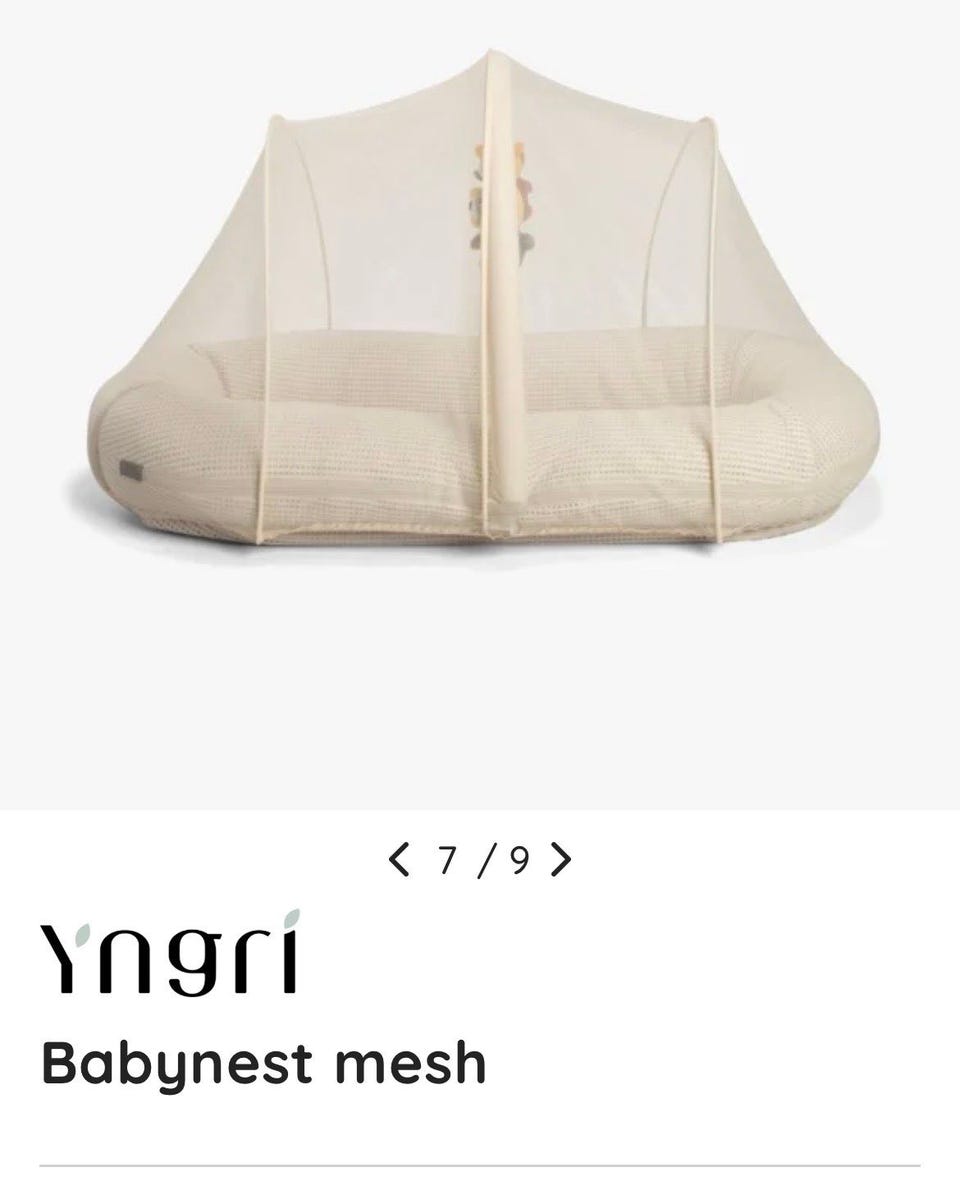Show the next product image
The height and width of the screenshot is (1181, 960).
(561, 859)
